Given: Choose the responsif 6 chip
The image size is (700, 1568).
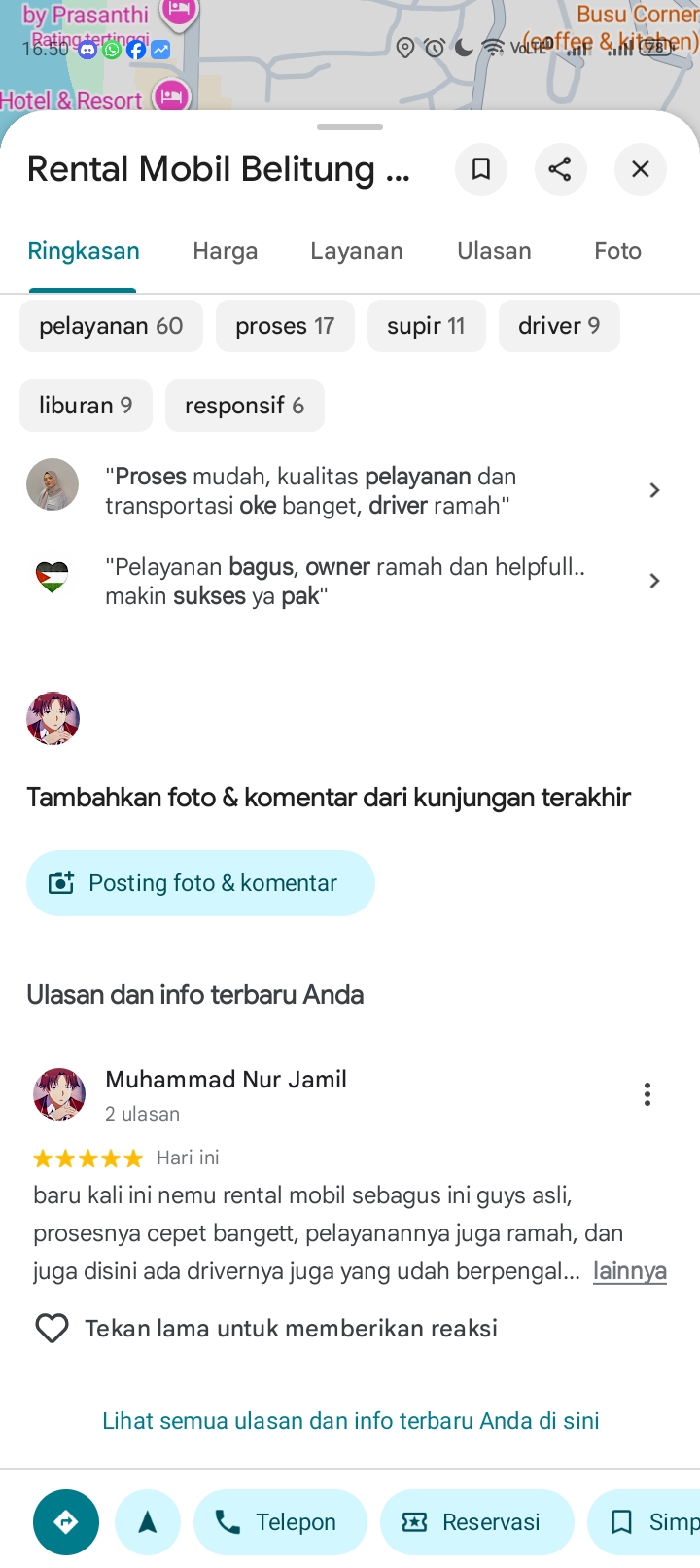Looking at the screenshot, I should pyautogui.click(x=244, y=406).
